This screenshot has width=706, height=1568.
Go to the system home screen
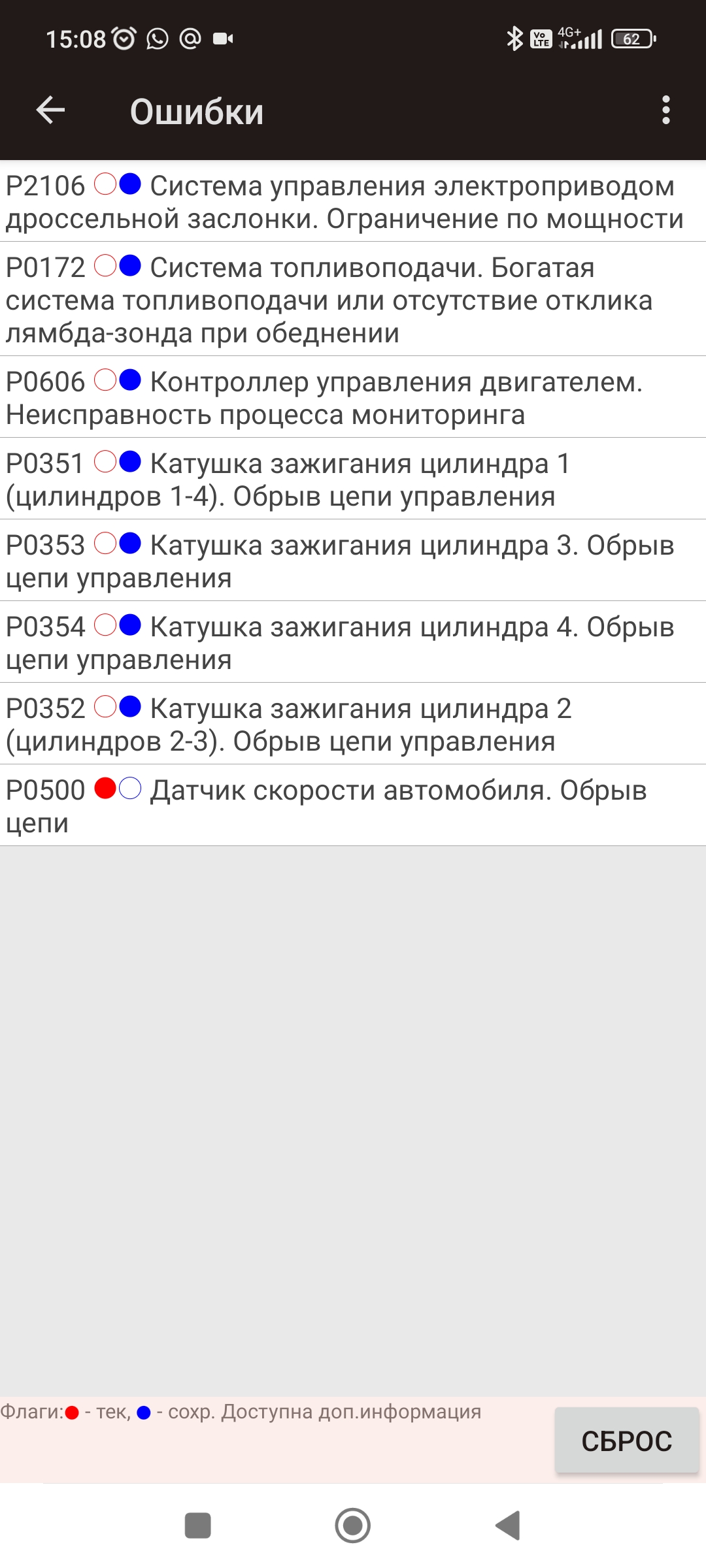coord(353,1526)
